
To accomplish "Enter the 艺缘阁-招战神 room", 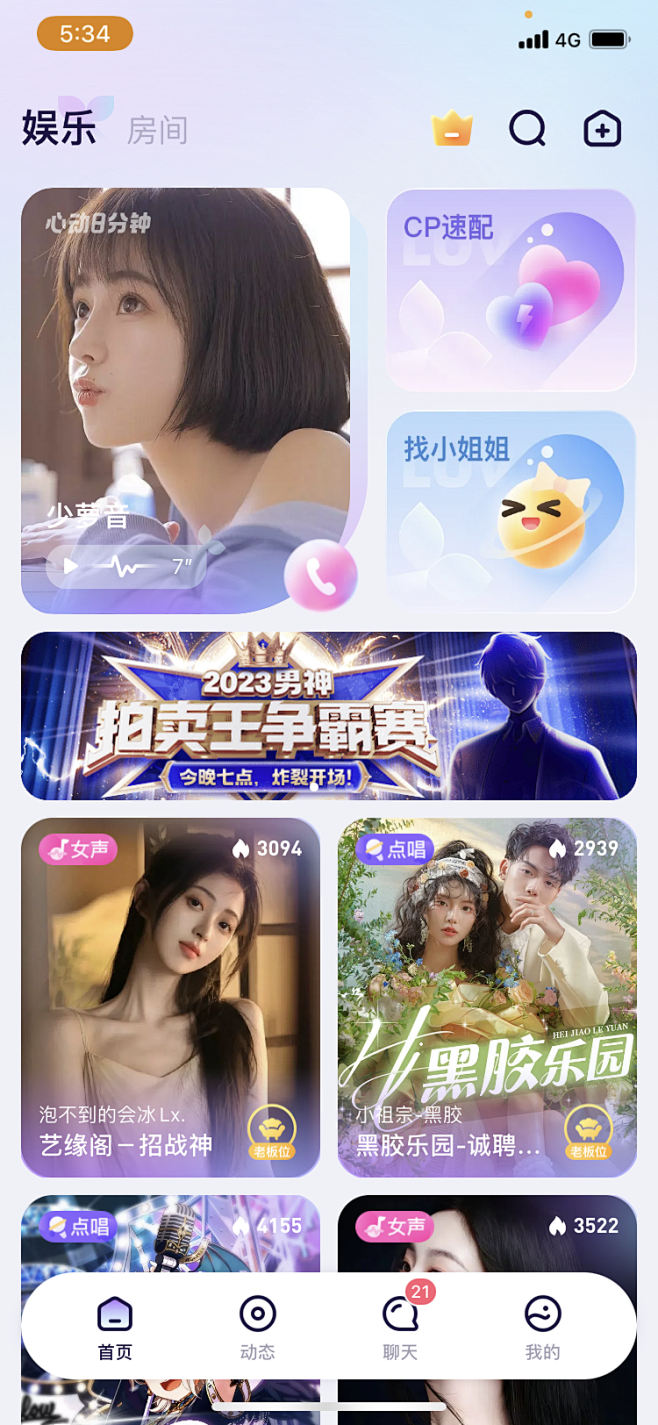I will 170,997.
